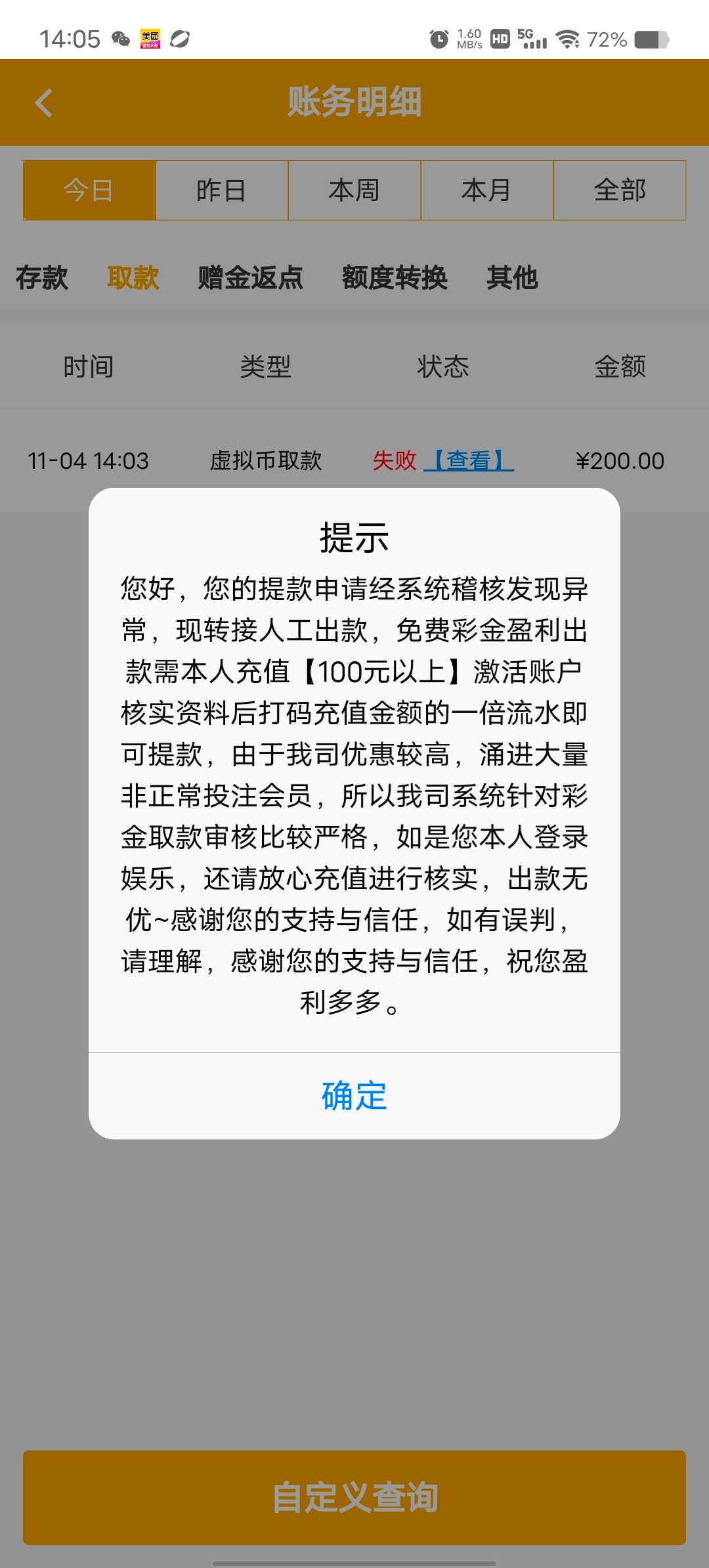Screen dimensions: 709x1568
Task: Open the 取款 category
Action: [x=133, y=278]
